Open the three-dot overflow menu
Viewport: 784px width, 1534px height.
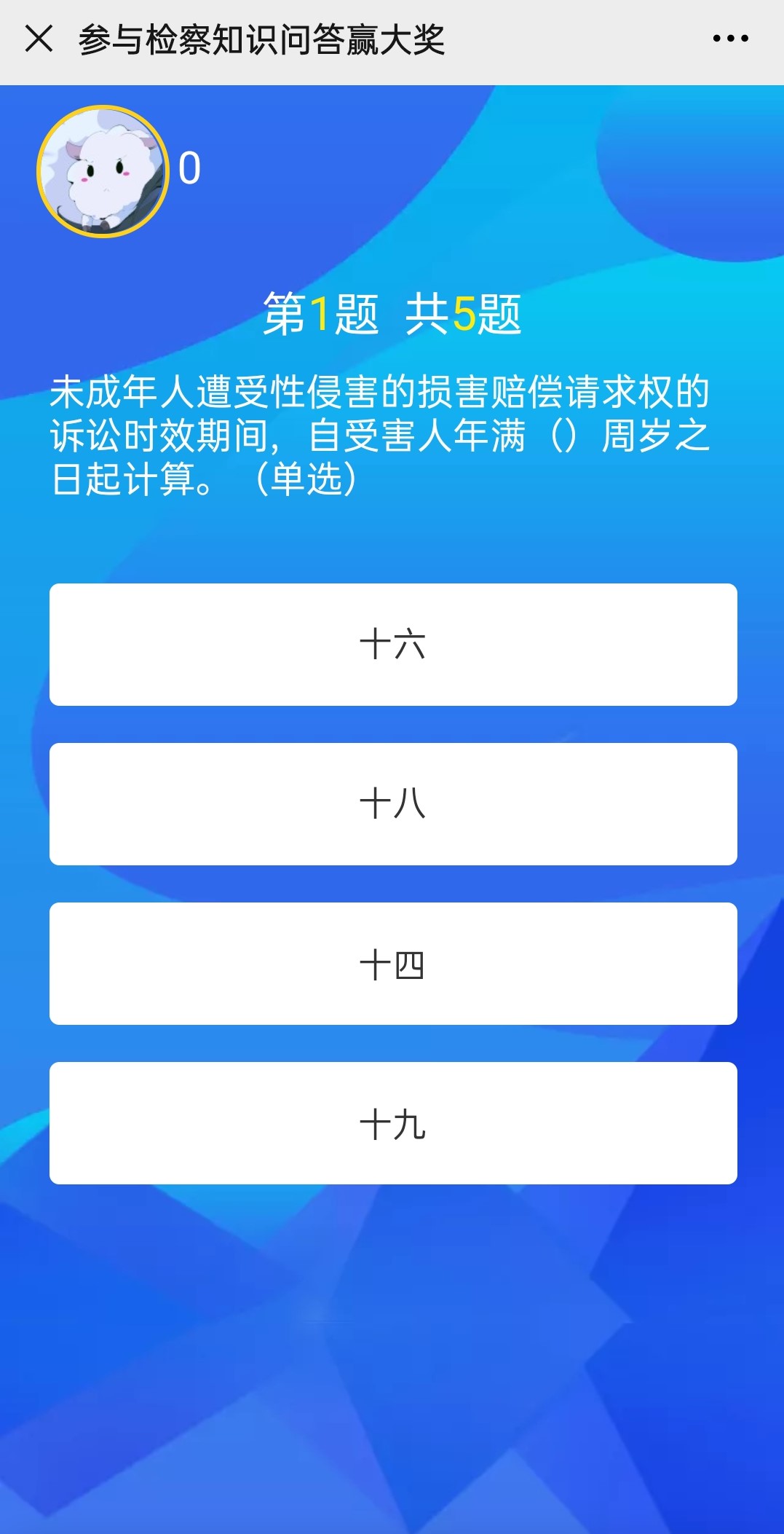point(730,39)
